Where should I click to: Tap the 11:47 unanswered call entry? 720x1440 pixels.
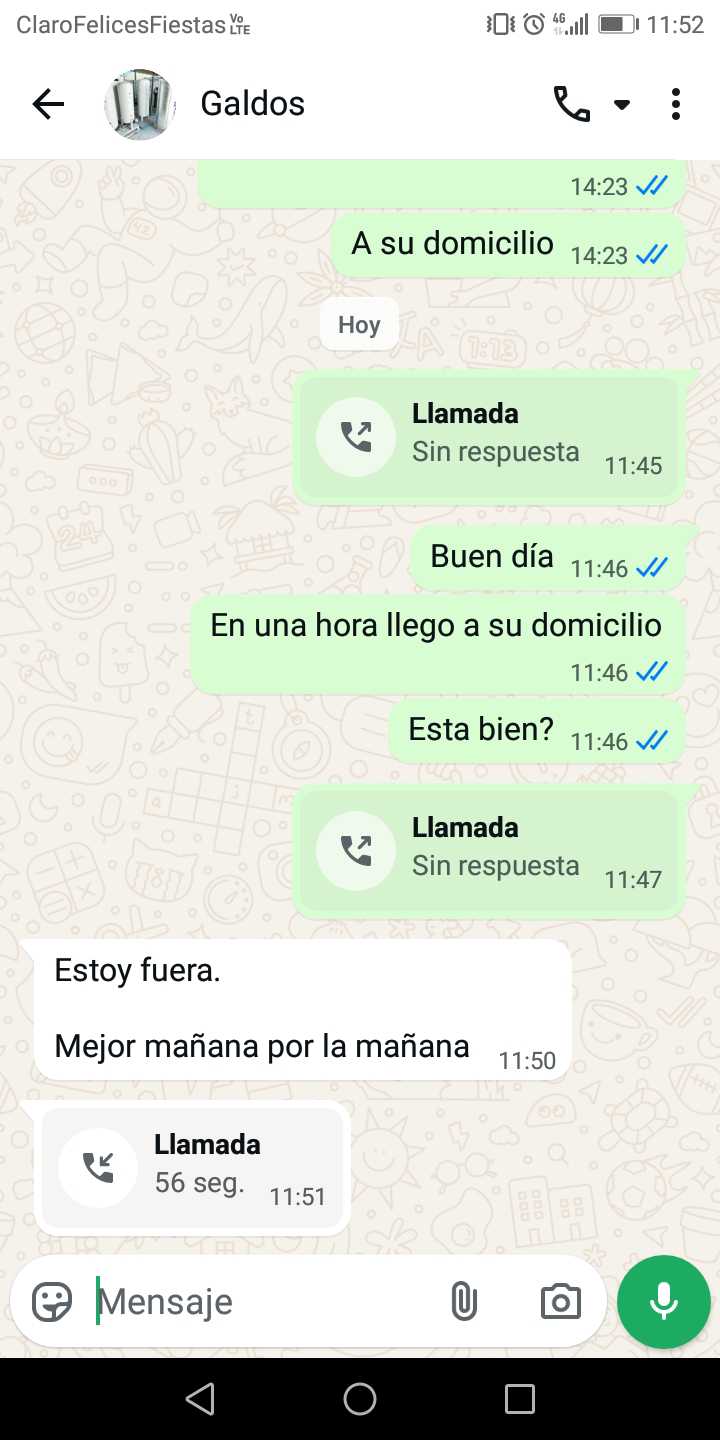tap(489, 852)
